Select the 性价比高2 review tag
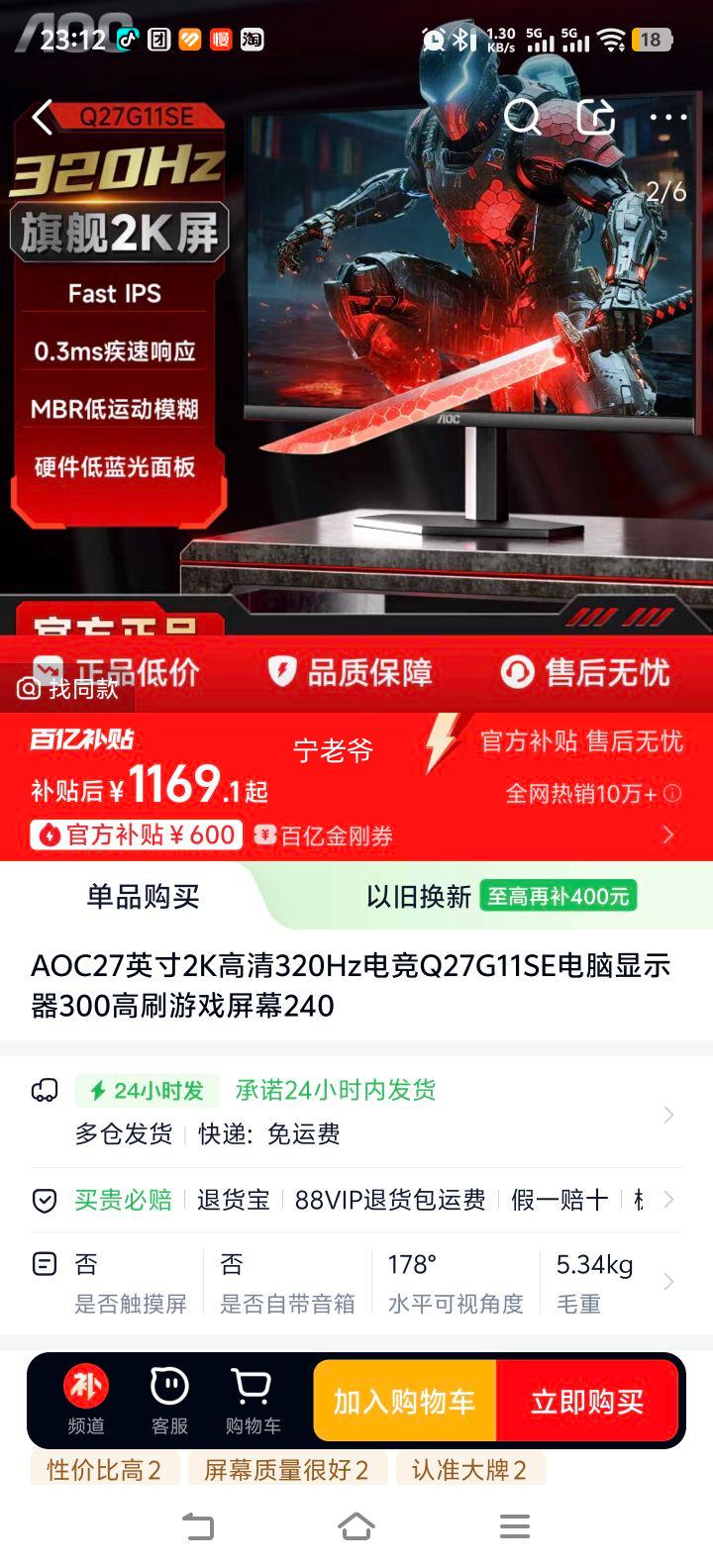 point(104,1471)
